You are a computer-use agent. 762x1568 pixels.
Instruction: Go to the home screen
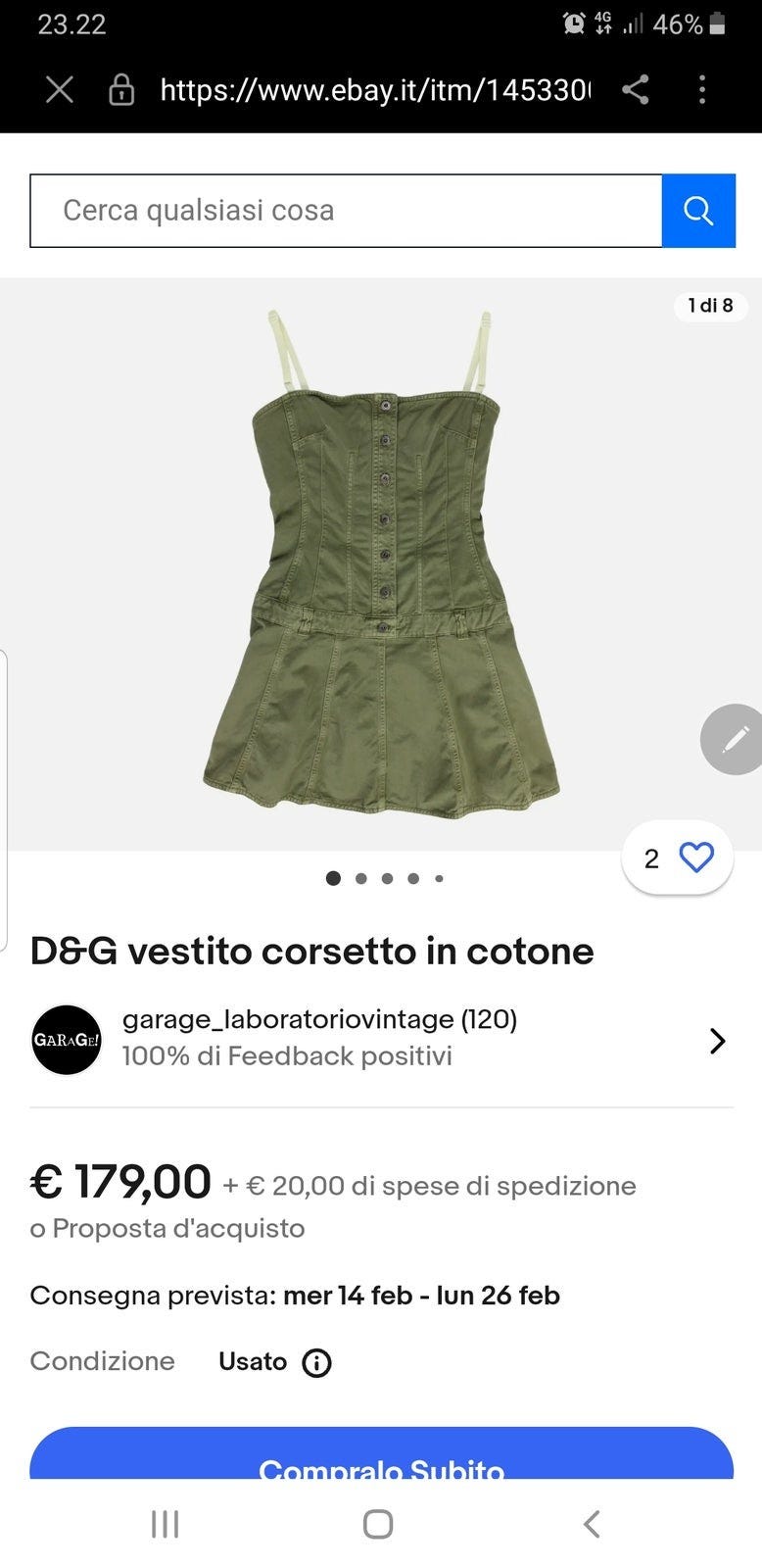[x=378, y=1524]
